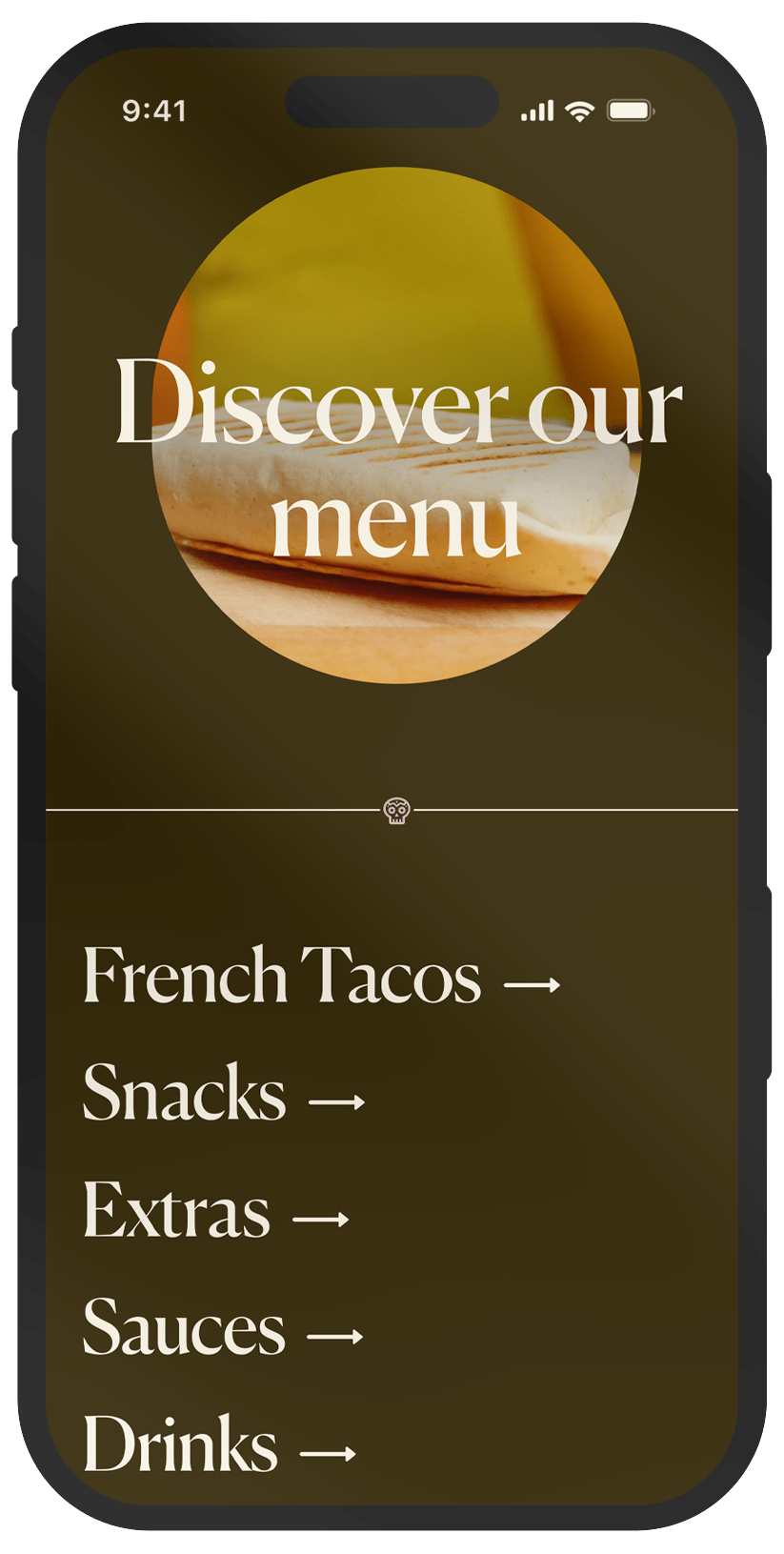This screenshot has height=1554, width=784.
Task: Browse the Drinks category
Action: coord(219,1446)
